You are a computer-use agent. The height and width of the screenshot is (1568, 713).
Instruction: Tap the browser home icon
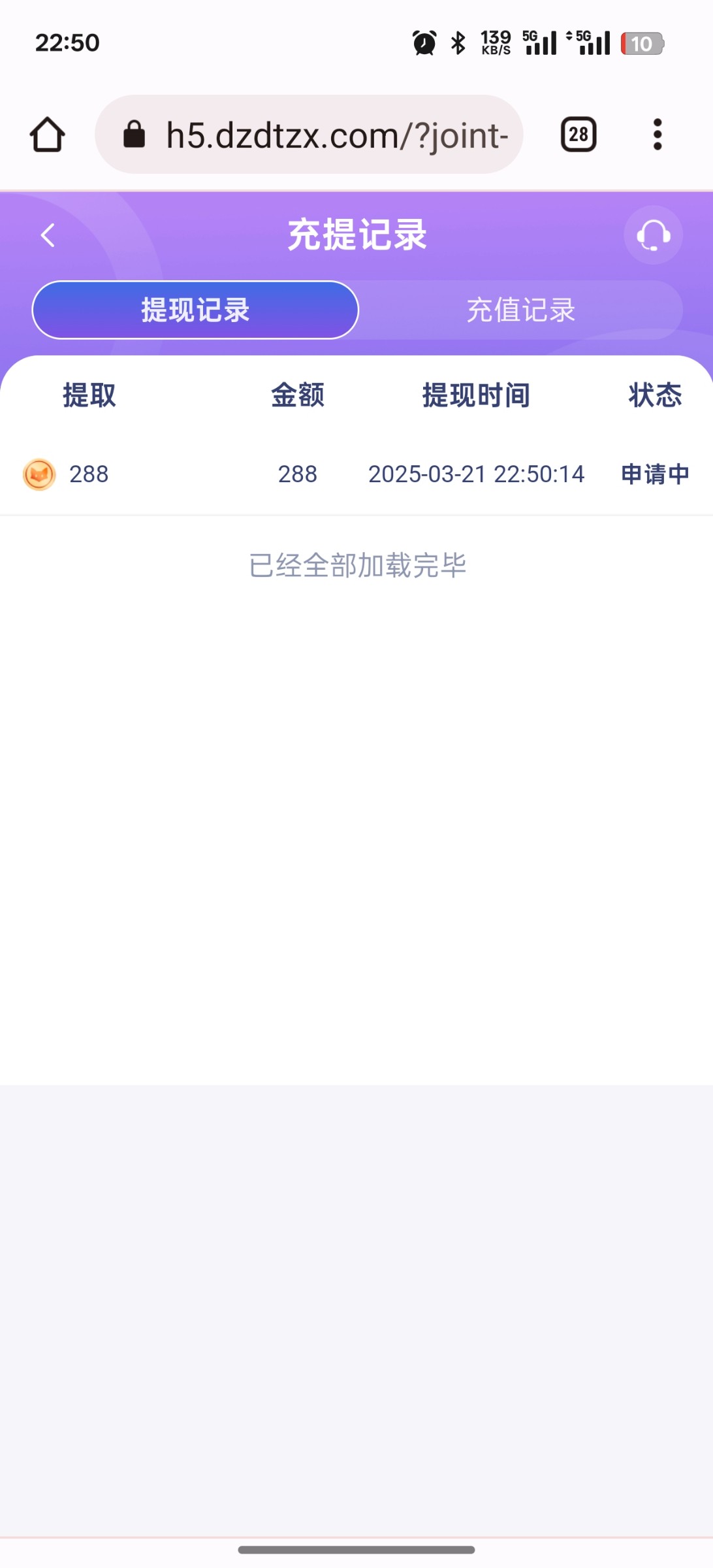tap(47, 135)
